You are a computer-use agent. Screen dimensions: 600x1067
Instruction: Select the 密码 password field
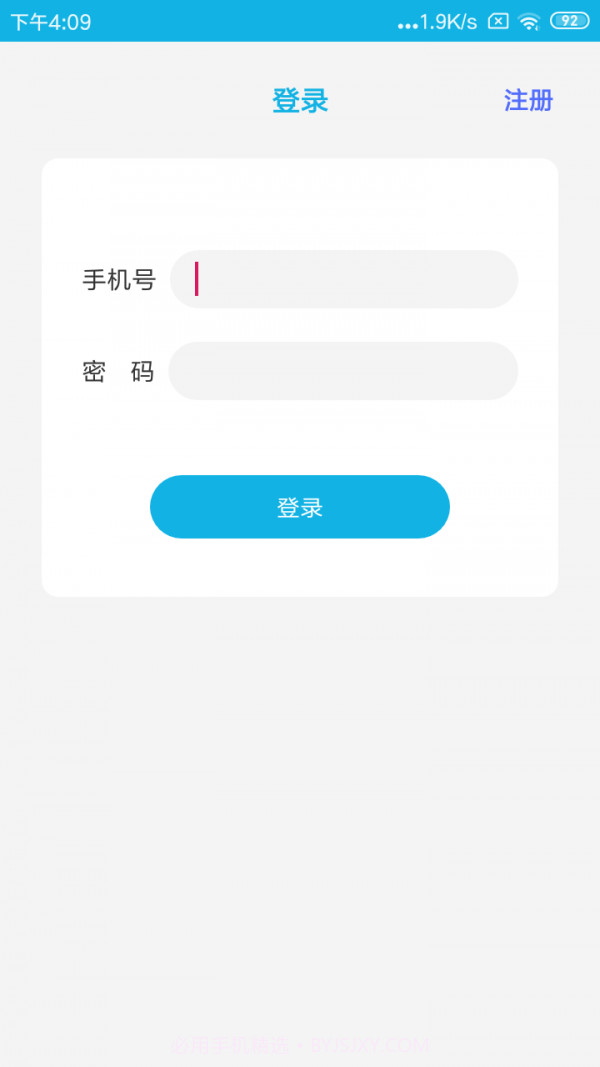pyautogui.click(x=343, y=371)
